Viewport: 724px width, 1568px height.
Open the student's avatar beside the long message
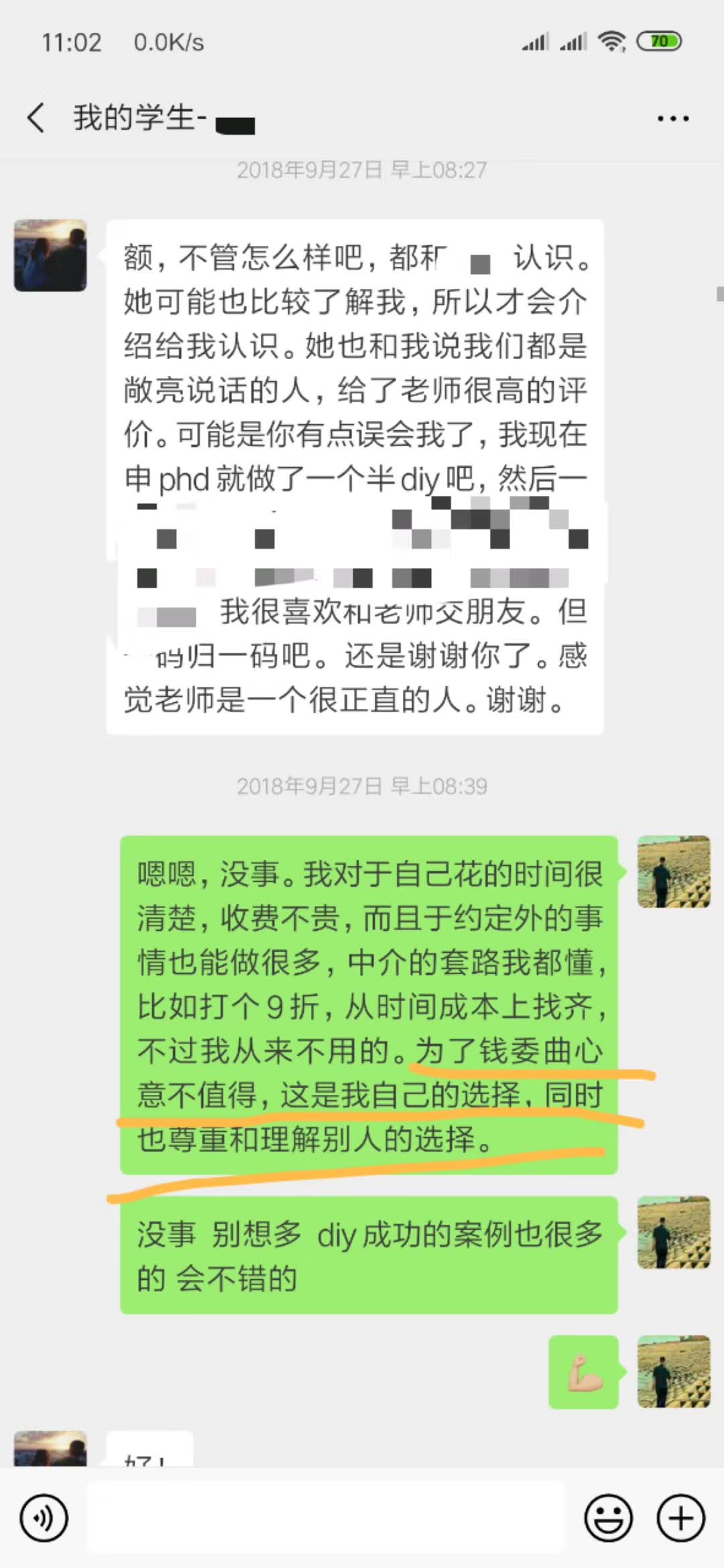[x=51, y=255]
